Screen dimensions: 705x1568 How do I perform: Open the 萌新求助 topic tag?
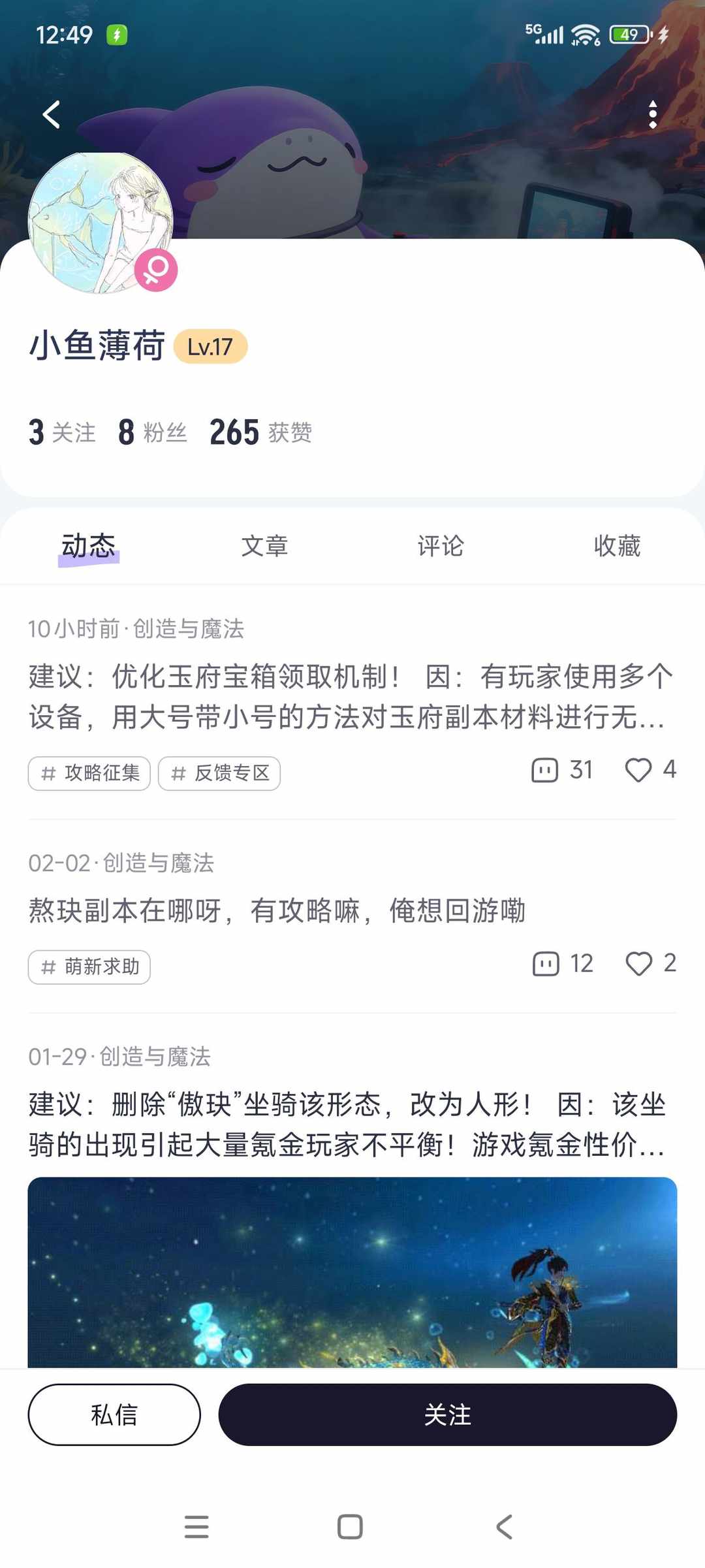pos(89,967)
